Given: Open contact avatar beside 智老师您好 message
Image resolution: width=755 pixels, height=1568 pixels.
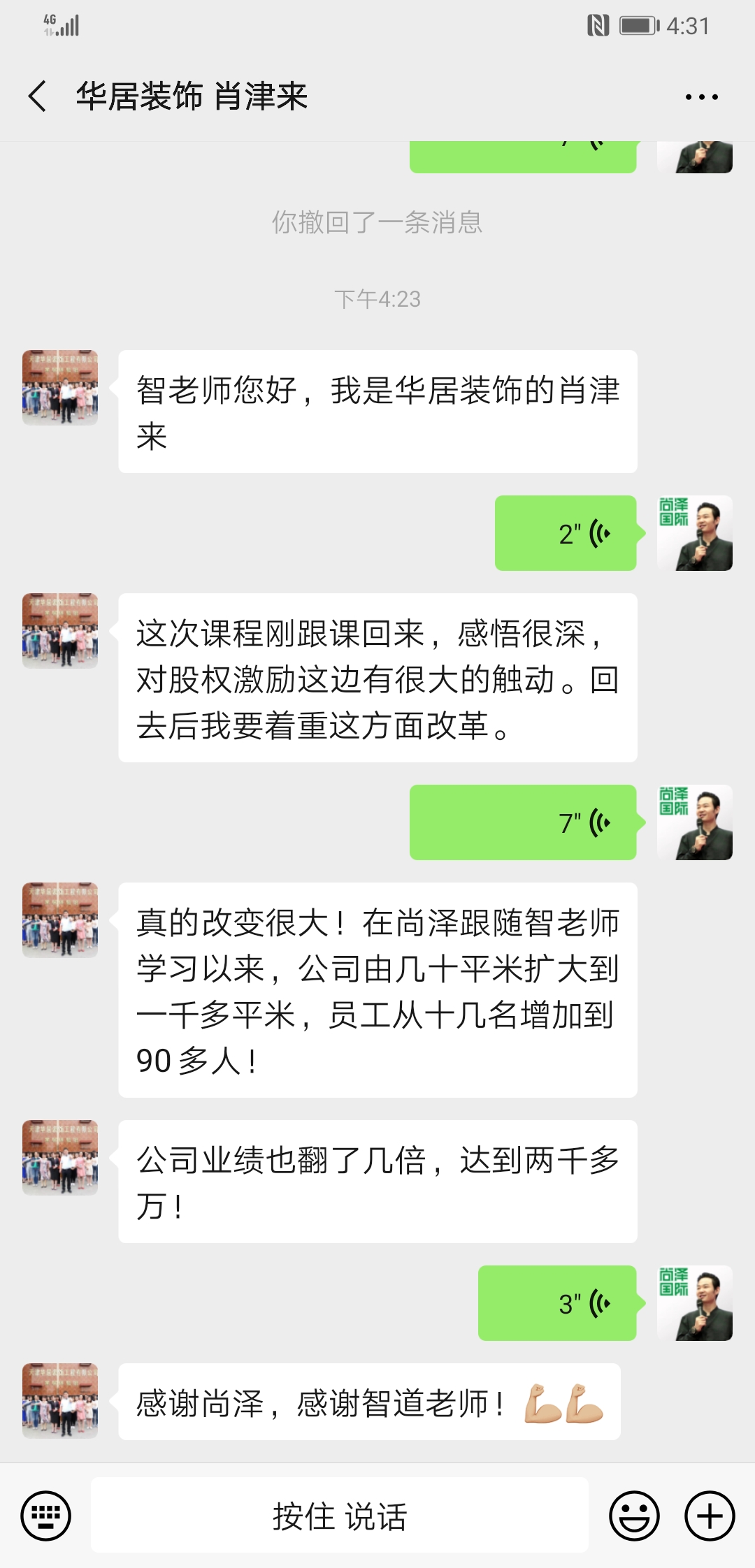Looking at the screenshot, I should coord(60,388).
